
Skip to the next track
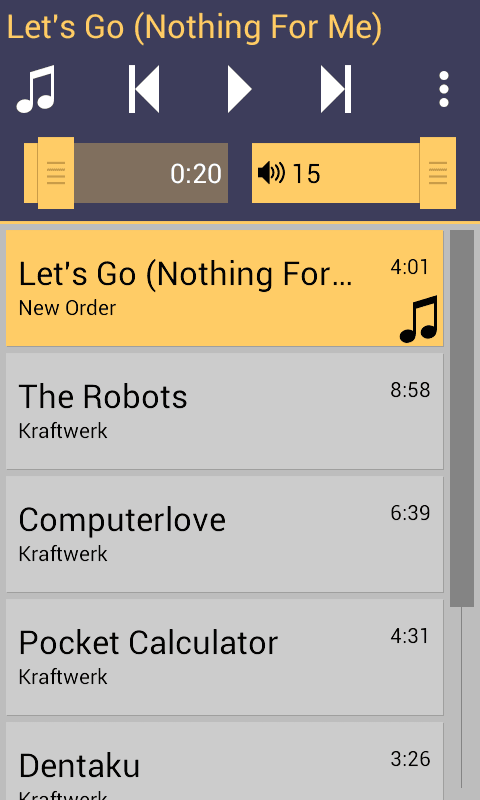(x=336, y=89)
